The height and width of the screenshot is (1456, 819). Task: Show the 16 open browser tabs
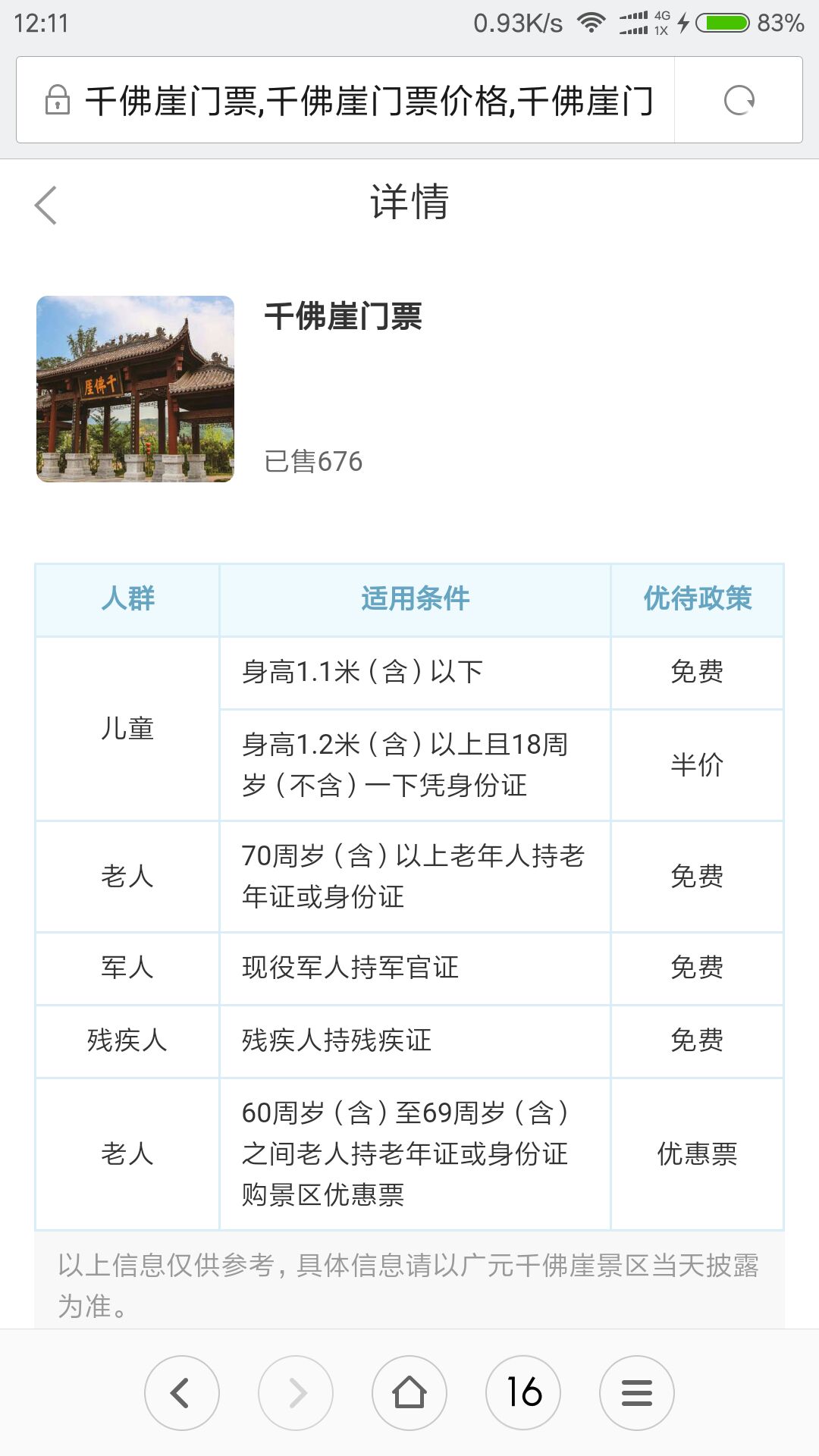523,1392
